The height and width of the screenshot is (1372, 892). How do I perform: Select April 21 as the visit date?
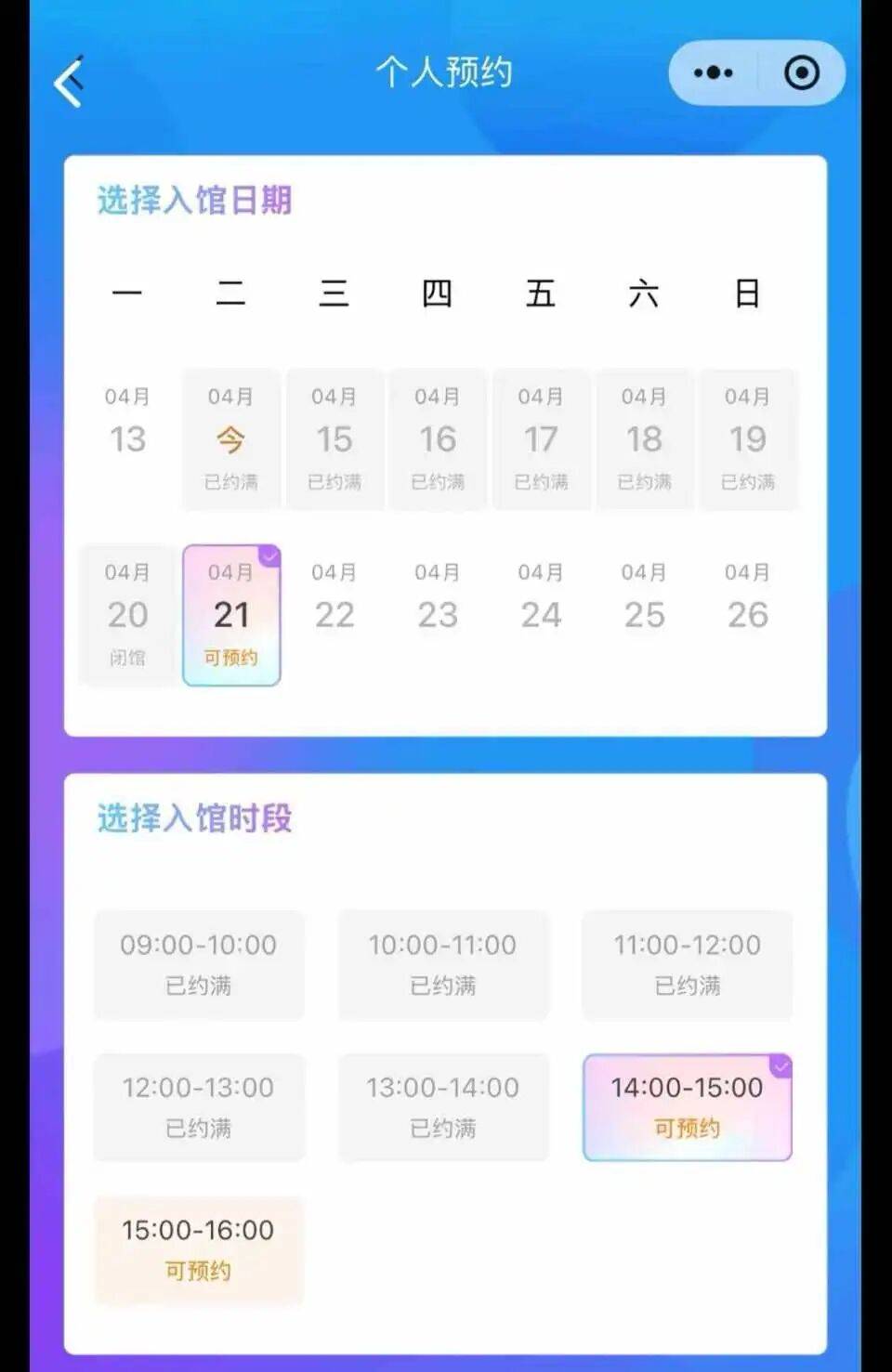pyautogui.click(x=231, y=615)
